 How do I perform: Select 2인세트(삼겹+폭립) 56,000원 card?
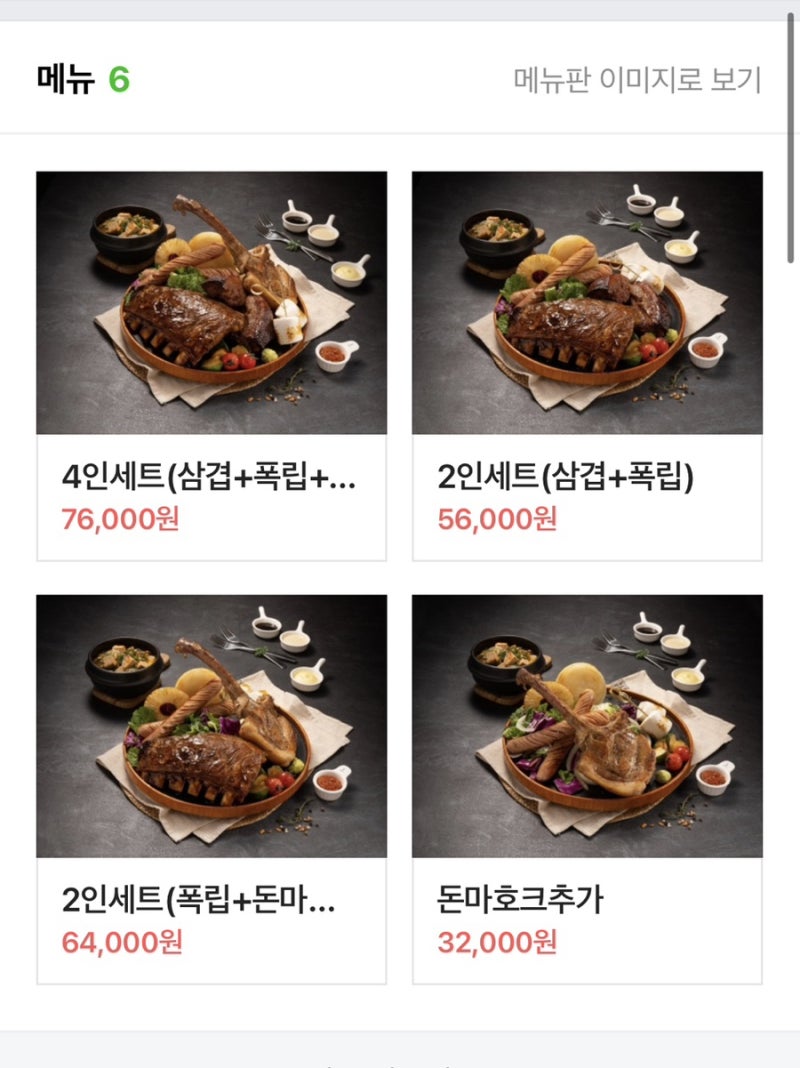click(x=587, y=366)
